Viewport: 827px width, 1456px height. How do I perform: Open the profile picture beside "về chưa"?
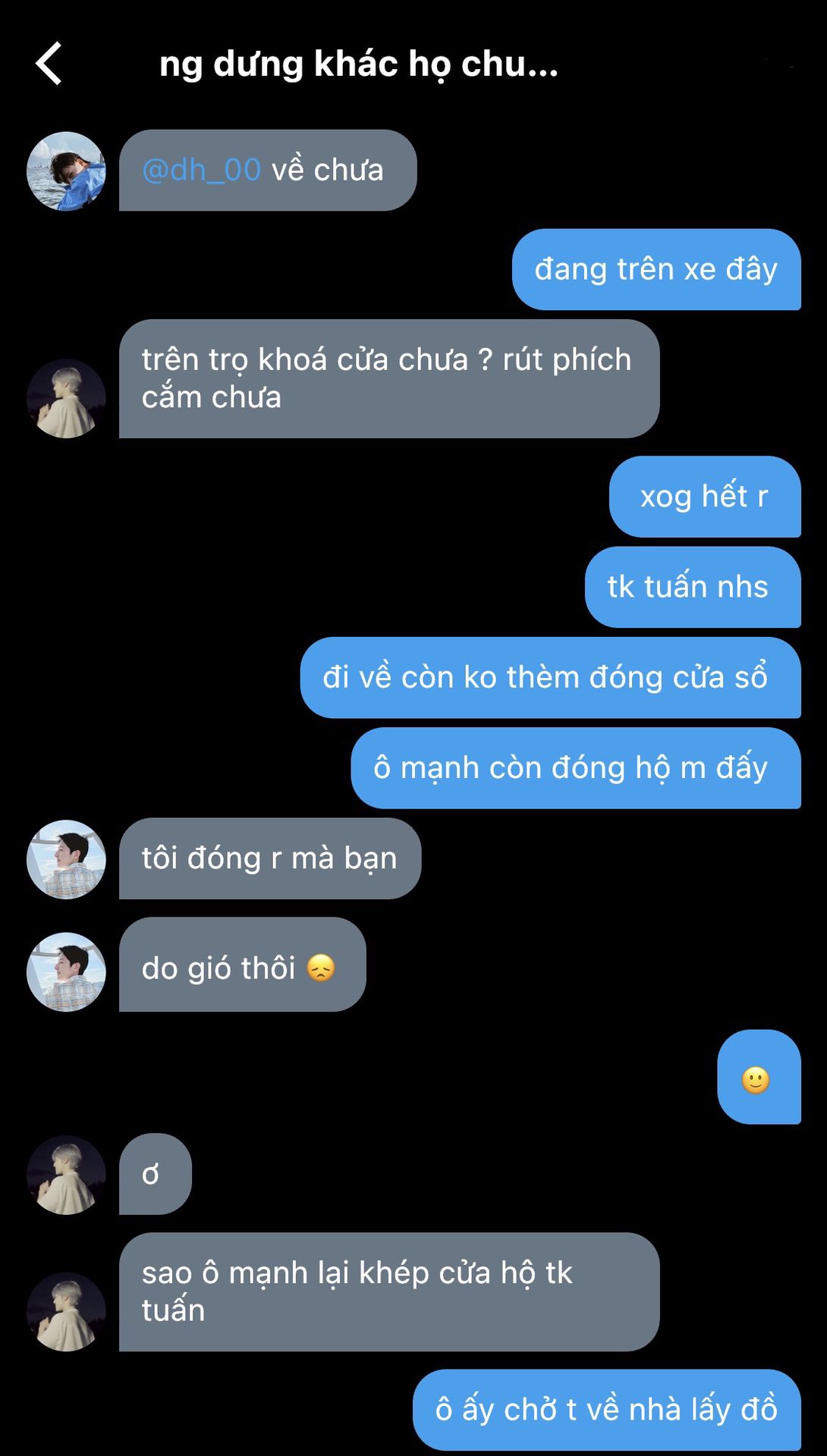pyautogui.click(x=66, y=171)
